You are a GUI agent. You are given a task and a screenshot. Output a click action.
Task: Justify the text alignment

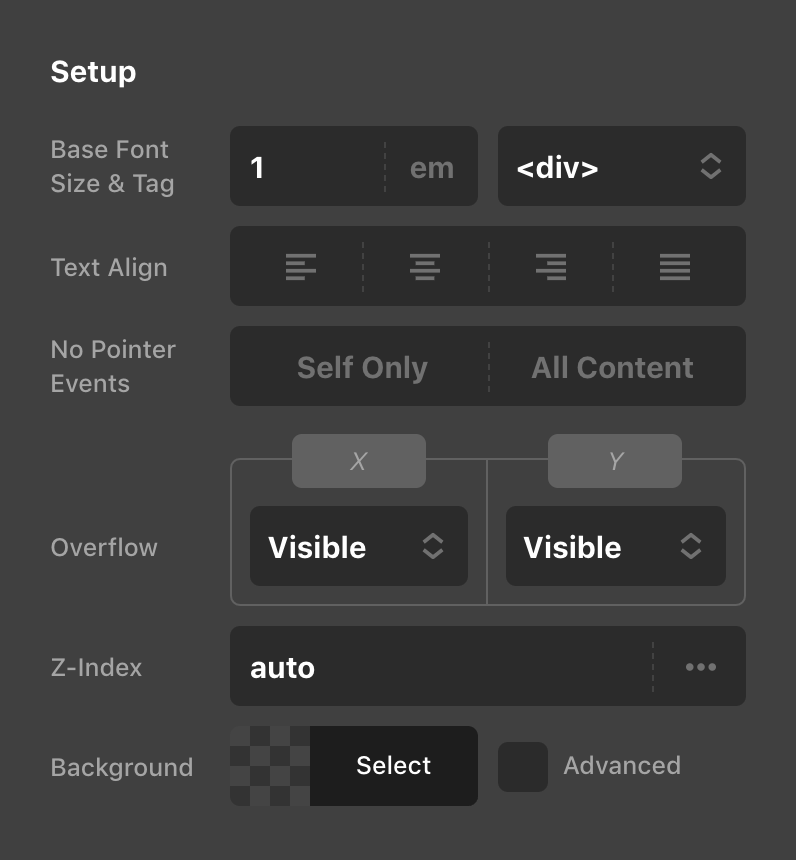(x=675, y=267)
